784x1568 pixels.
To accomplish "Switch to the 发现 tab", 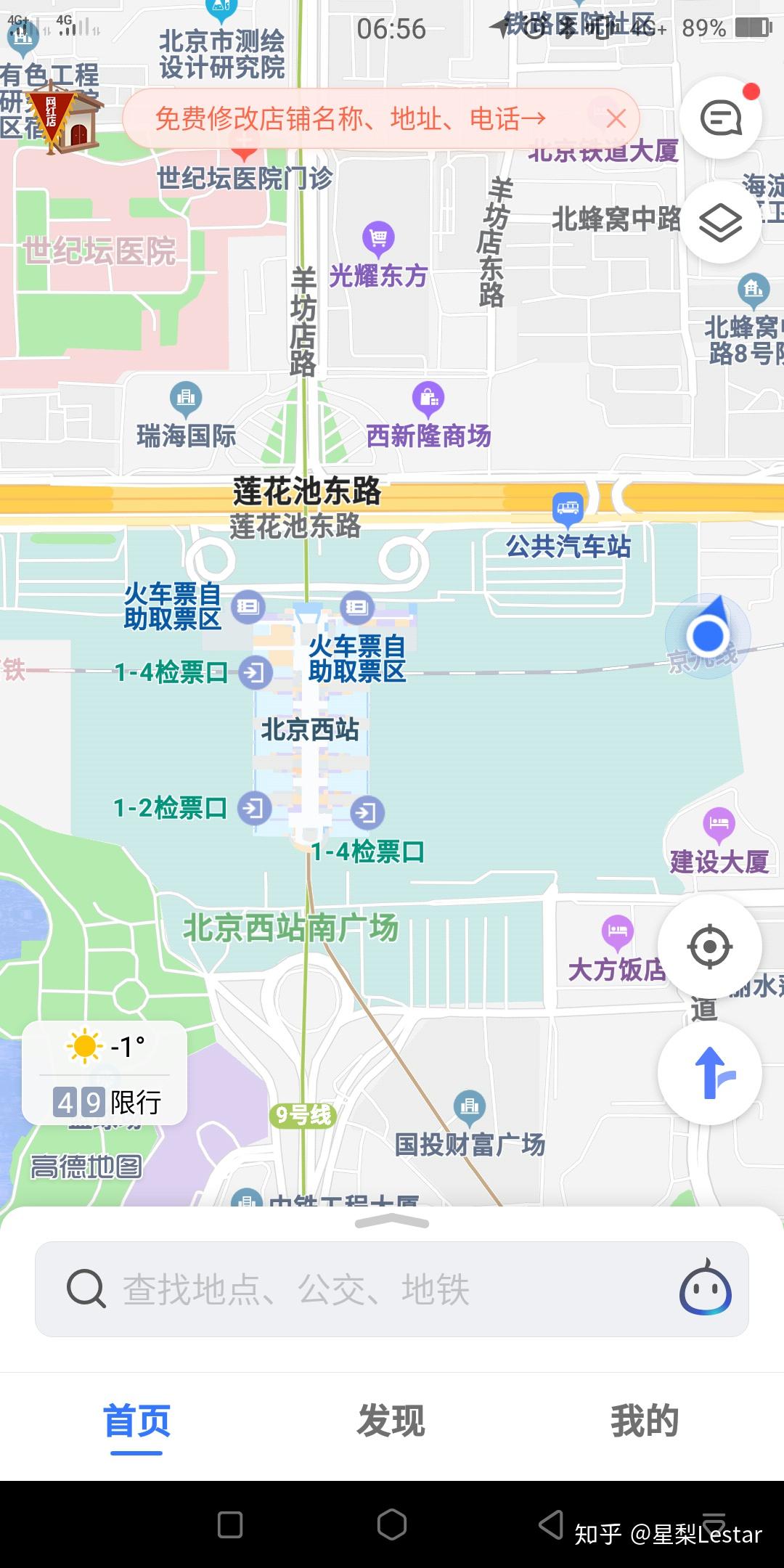I will pos(391,1421).
